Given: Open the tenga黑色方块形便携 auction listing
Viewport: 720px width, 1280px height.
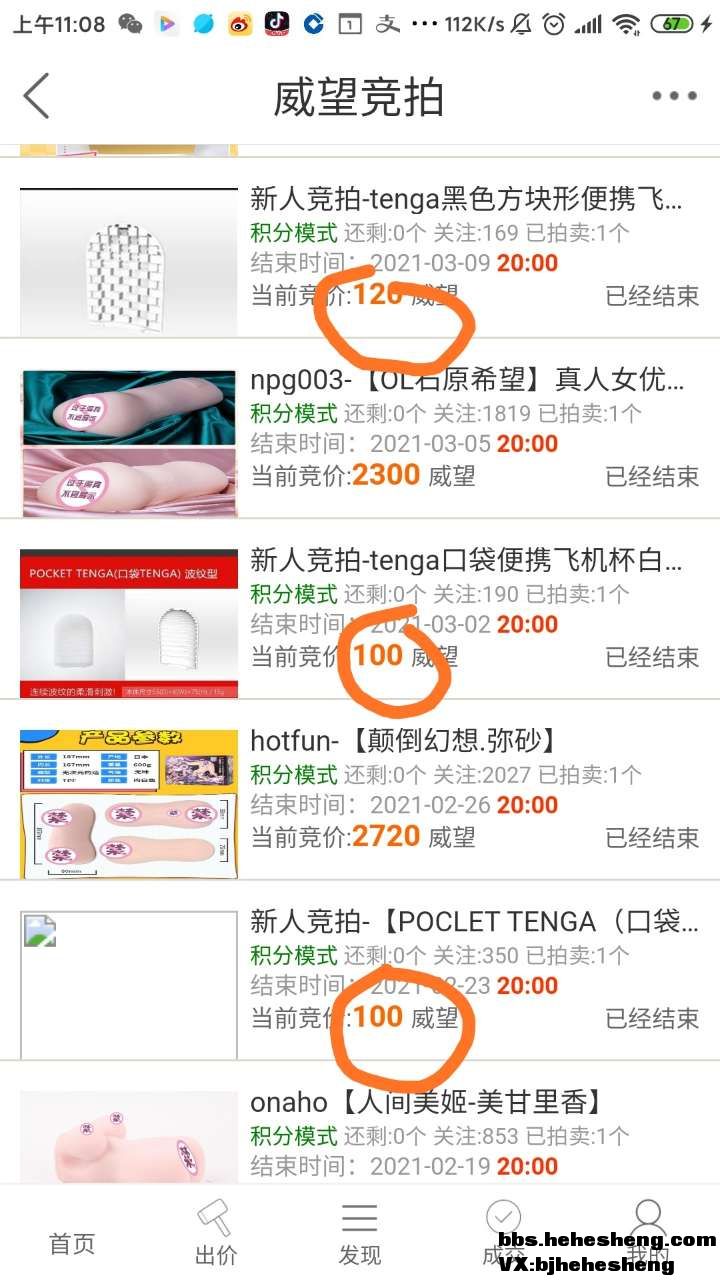Looking at the screenshot, I should pyautogui.click(x=465, y=200).
